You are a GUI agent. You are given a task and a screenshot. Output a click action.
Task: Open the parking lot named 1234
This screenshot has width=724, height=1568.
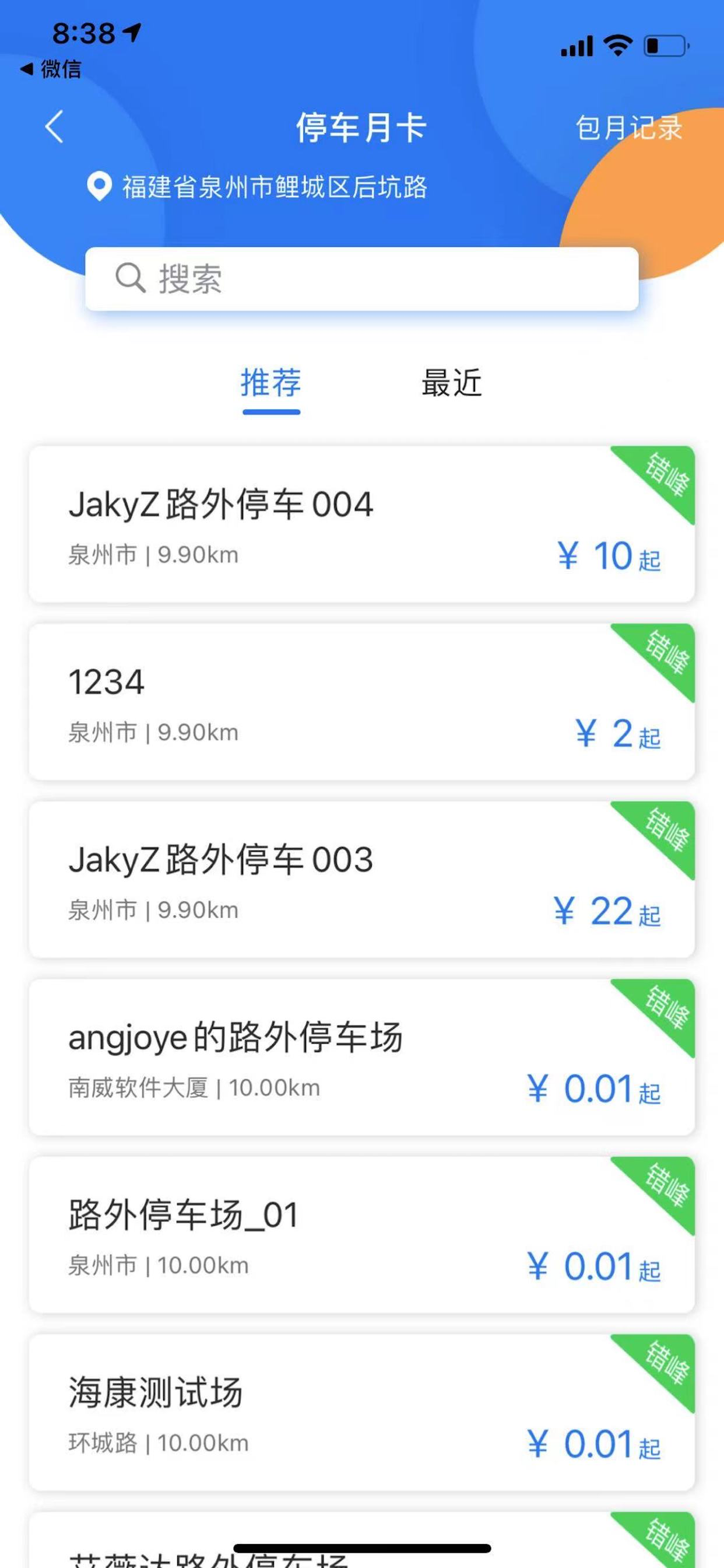362,702
